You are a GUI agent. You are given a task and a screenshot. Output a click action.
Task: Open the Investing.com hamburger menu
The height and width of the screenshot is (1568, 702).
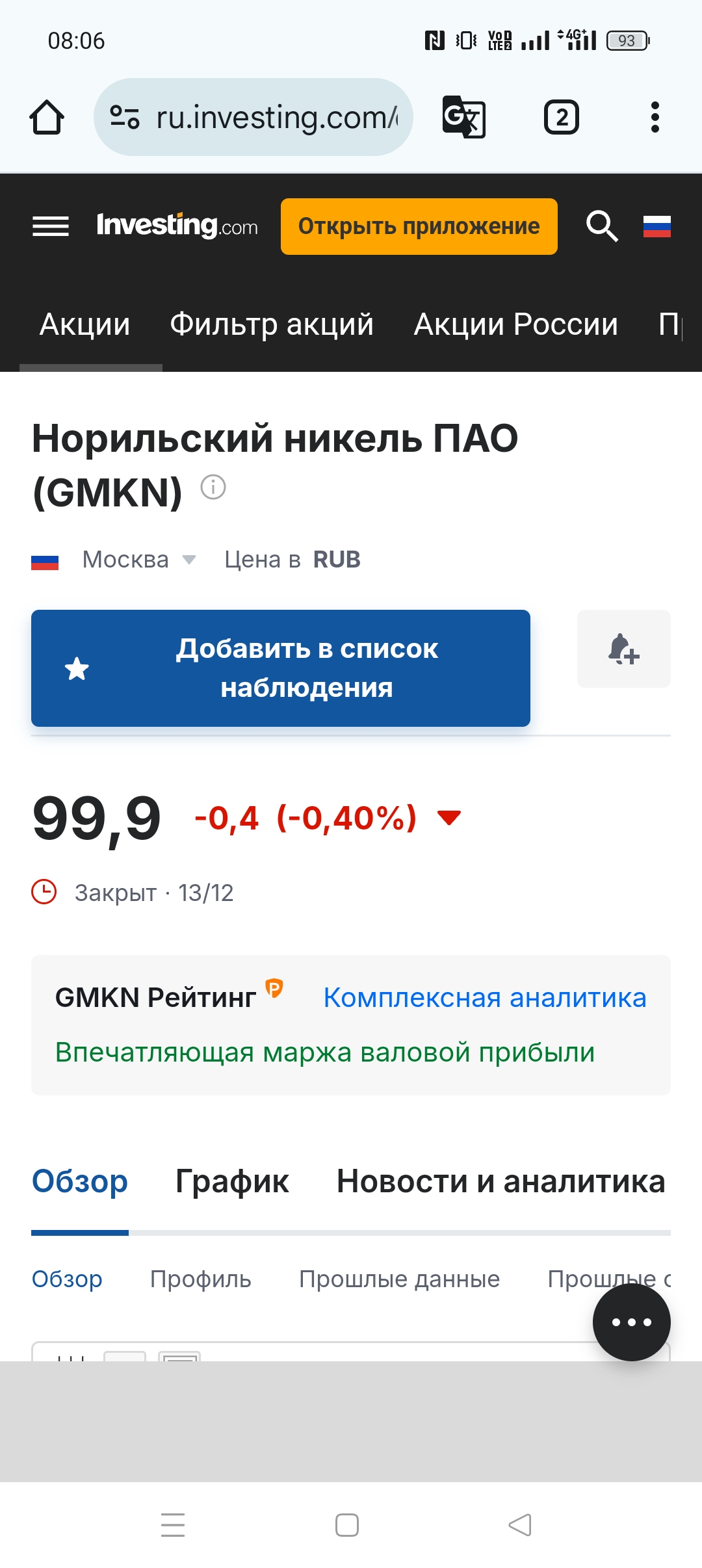click(51, 226)
